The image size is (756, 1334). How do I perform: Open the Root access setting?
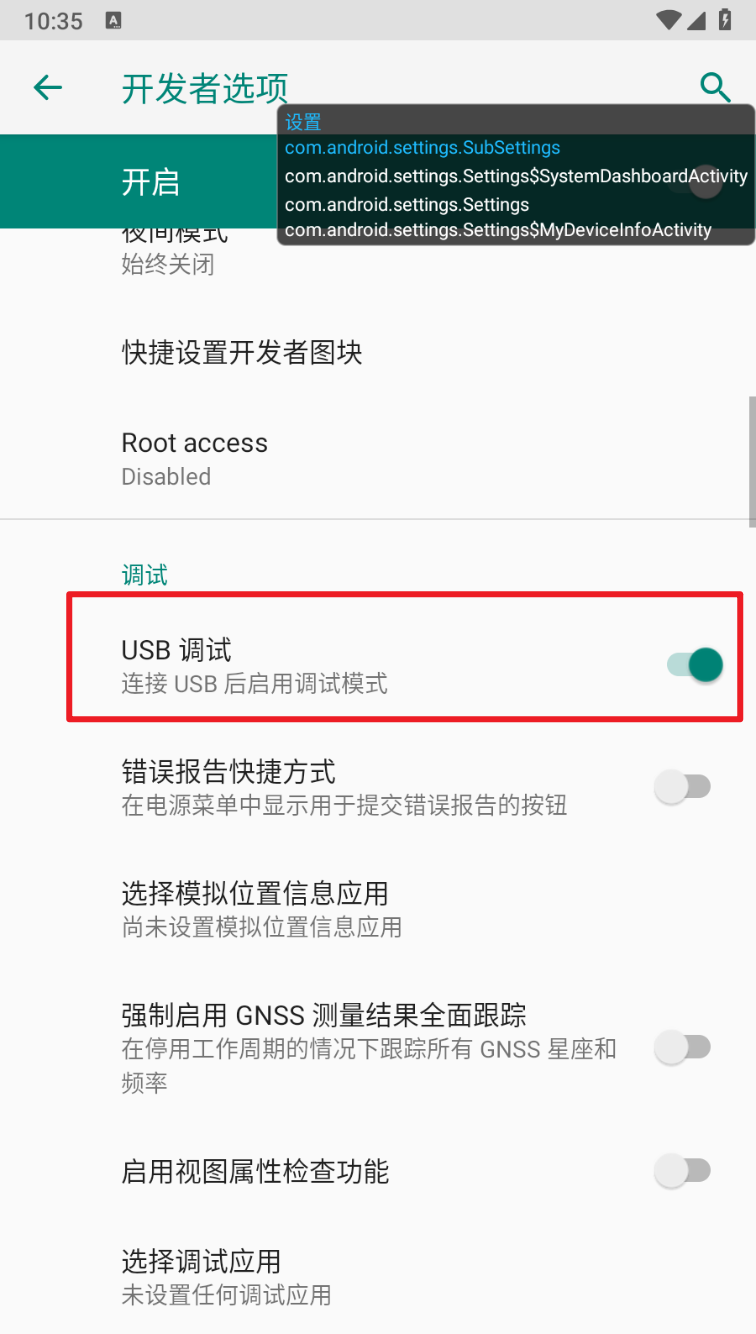(378, 458)
